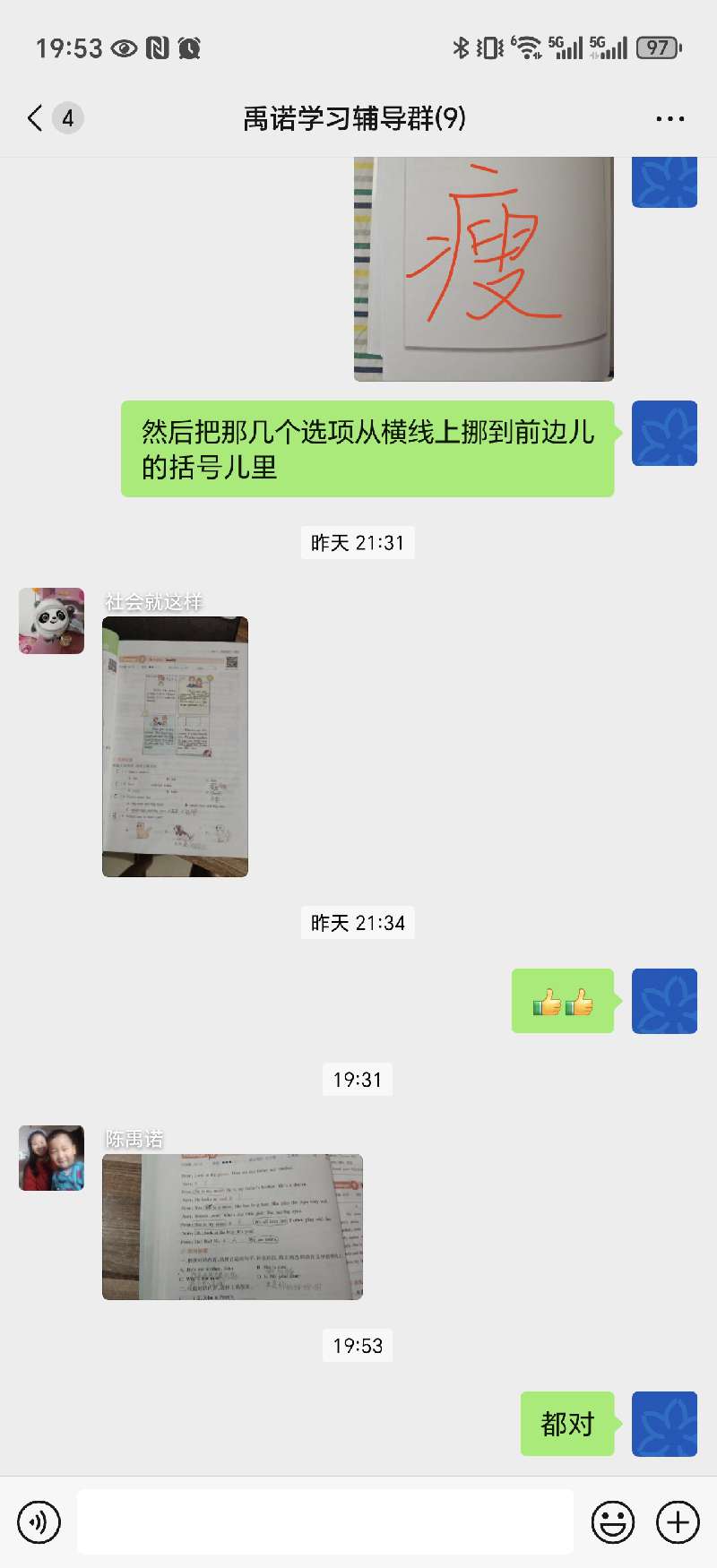
Task: Open the emoji sticker panel
Action: 613,1521
